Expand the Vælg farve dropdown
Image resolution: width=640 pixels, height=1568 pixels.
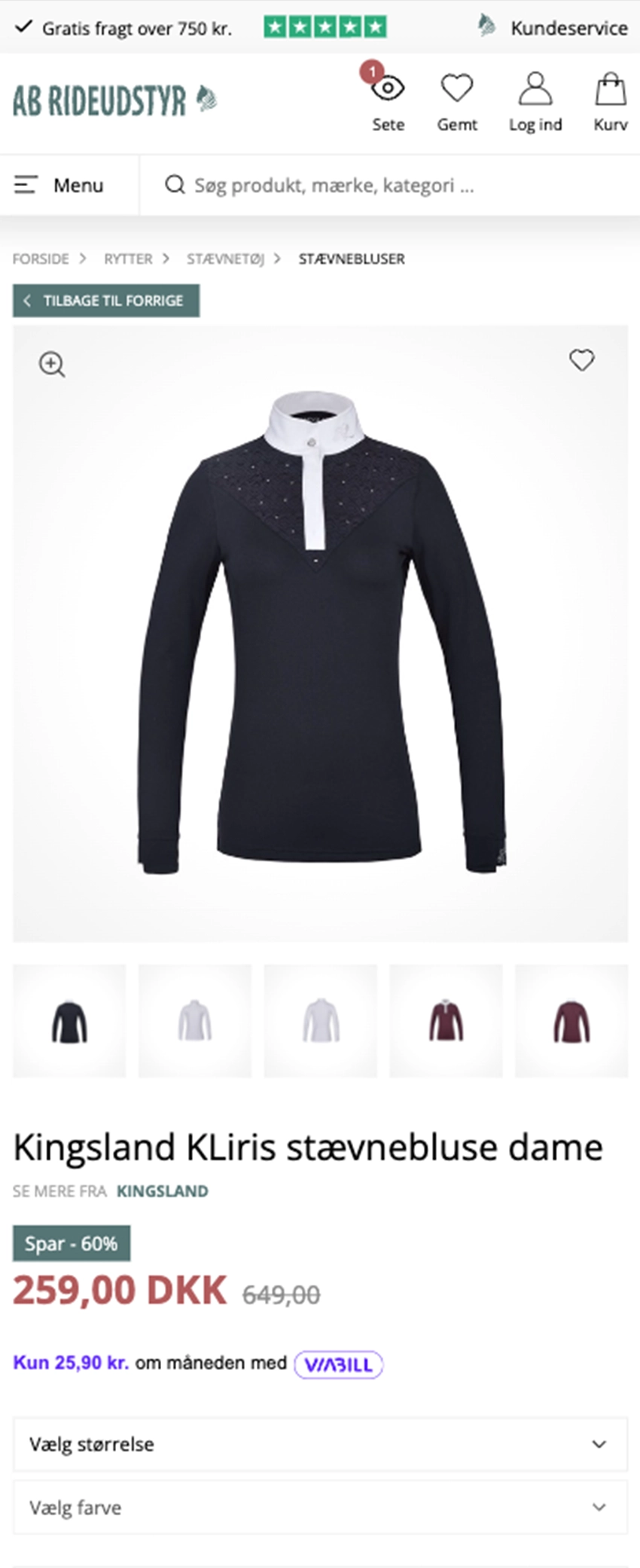click(320, 1508)
